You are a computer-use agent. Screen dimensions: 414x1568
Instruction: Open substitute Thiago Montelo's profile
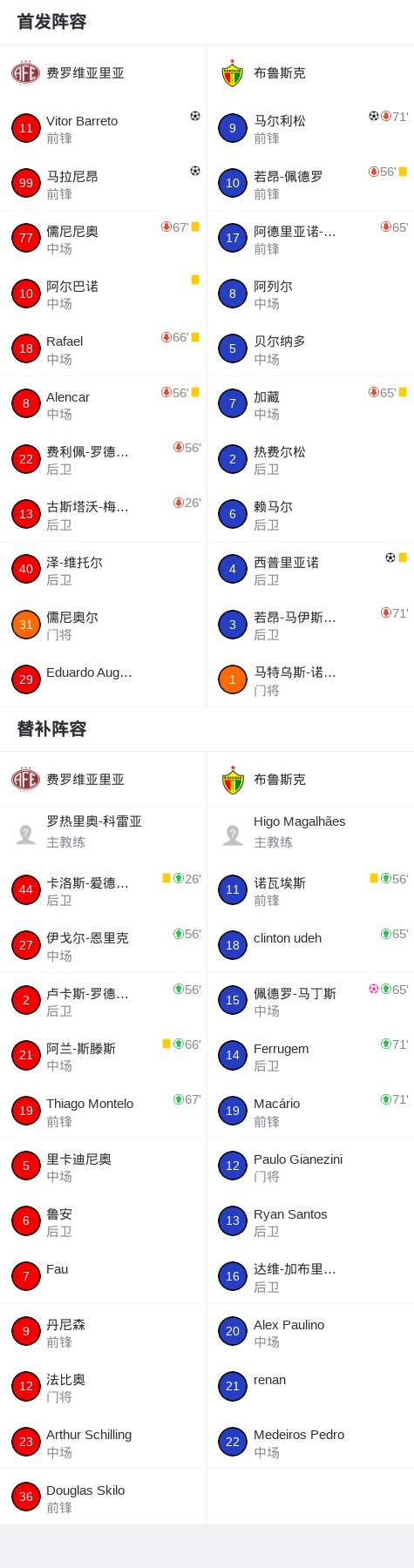pos(103,1111)
